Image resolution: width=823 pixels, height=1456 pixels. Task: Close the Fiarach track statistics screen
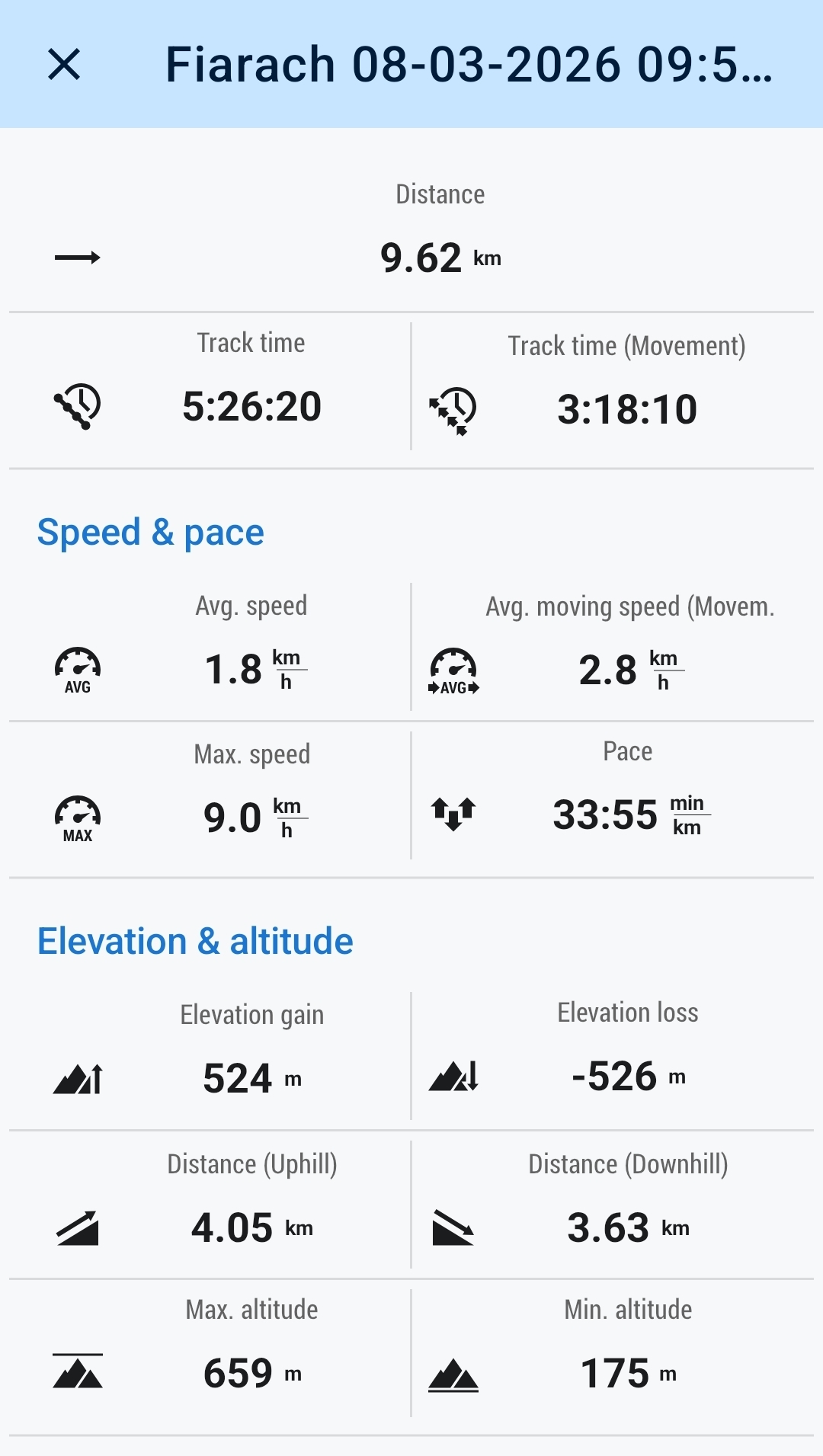pyautogui.click(x=64, y=64)
